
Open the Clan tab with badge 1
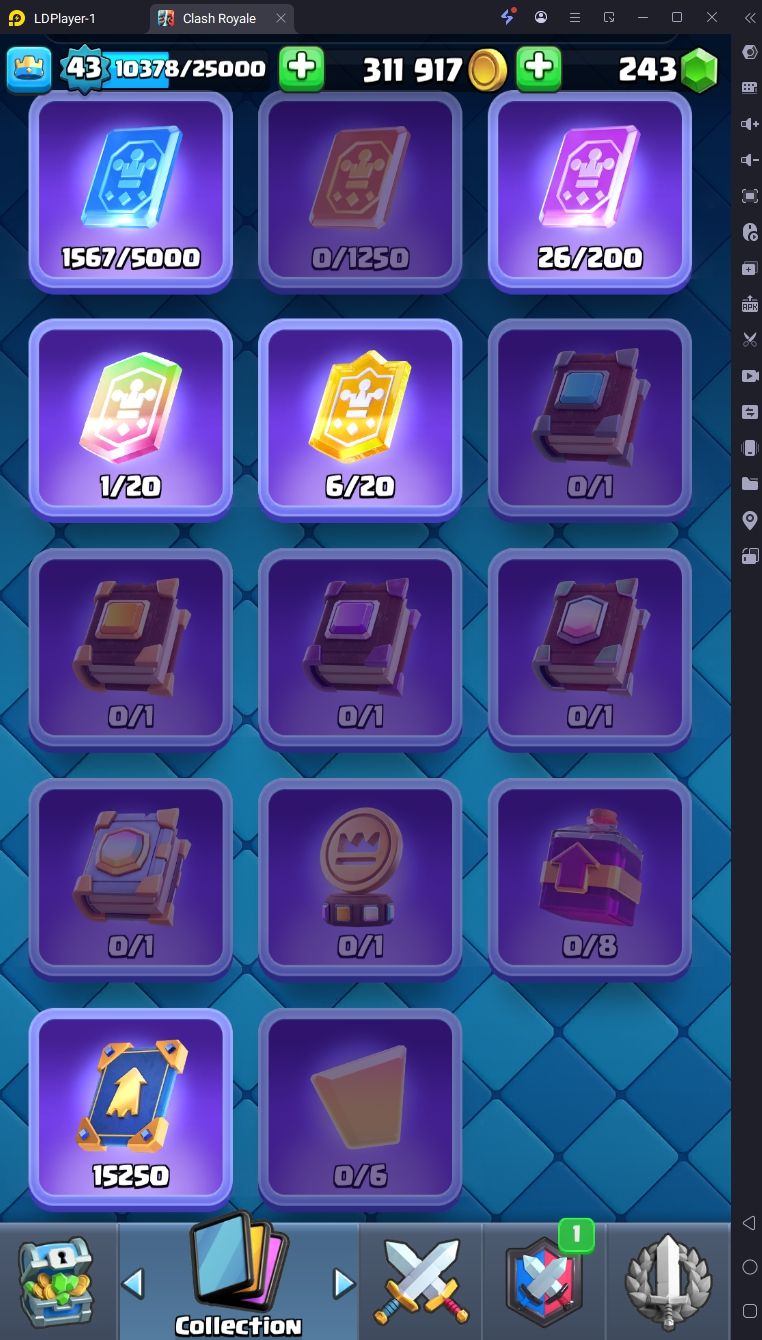tap(545, 1282)
